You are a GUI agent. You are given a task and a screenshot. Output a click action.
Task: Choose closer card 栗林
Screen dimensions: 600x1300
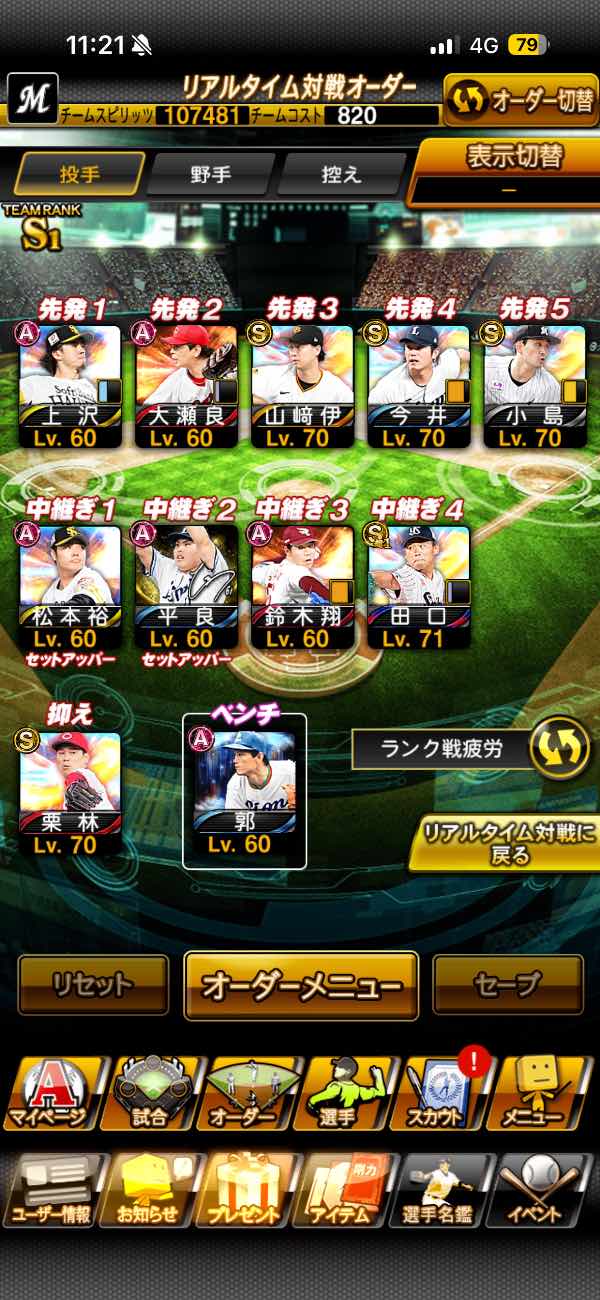coord(70,792)
